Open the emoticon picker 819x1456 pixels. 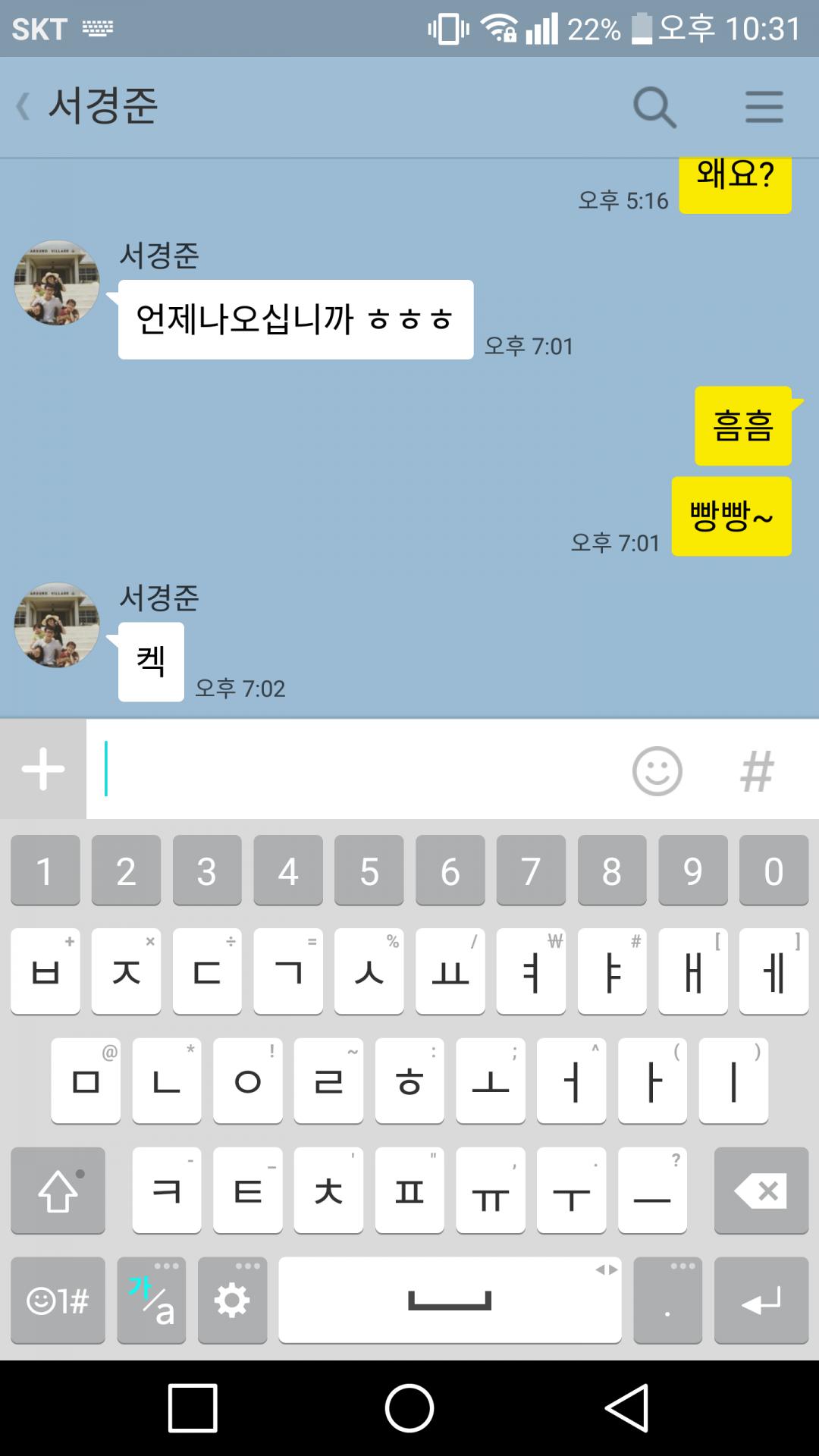657,770
